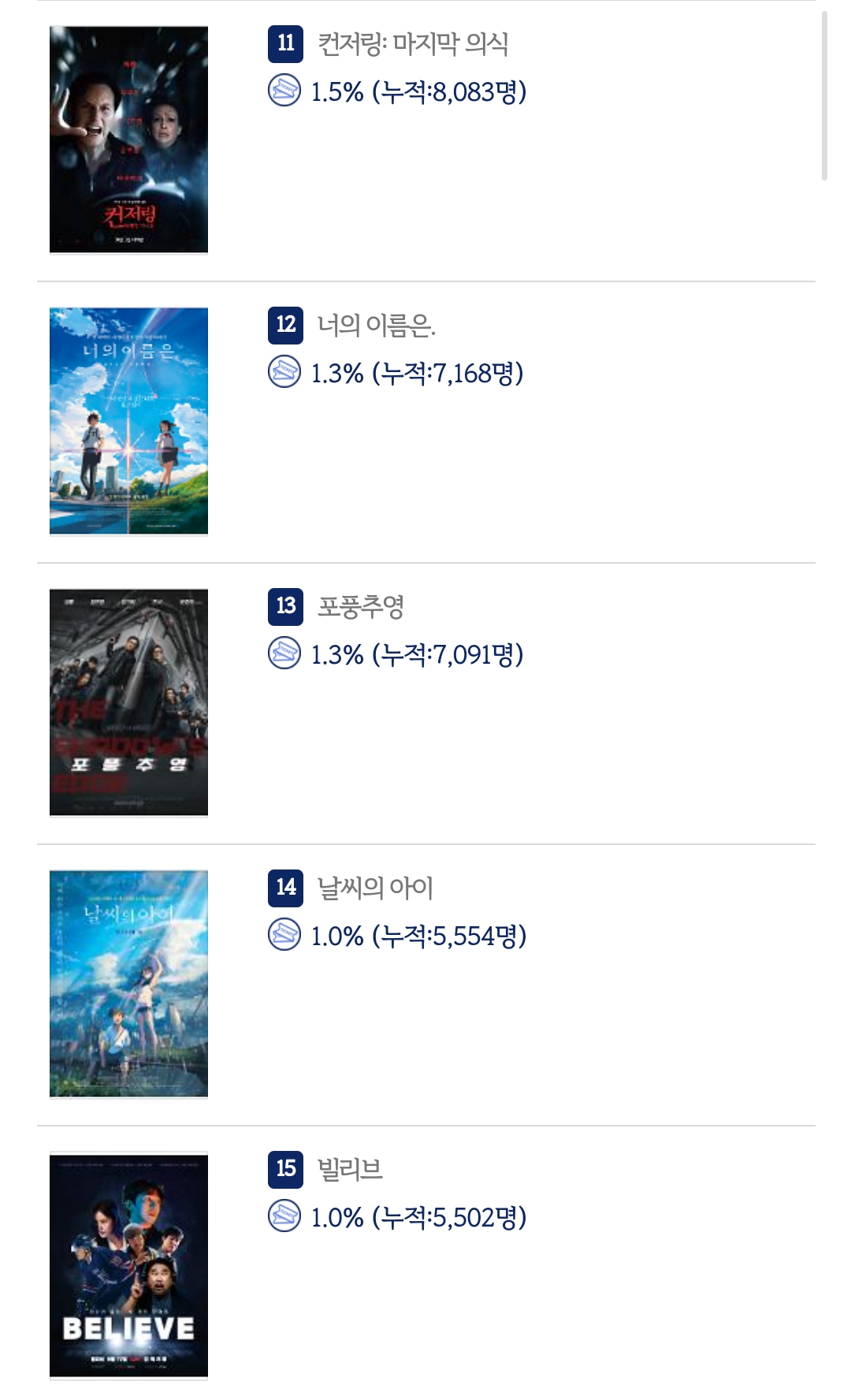Image resolution: width=851 pixels, height=1400 pixels.
Task: Open the 컨저링: 마지막 의식 movie poster
Action: pyautogui.click(x=128, y=140)
